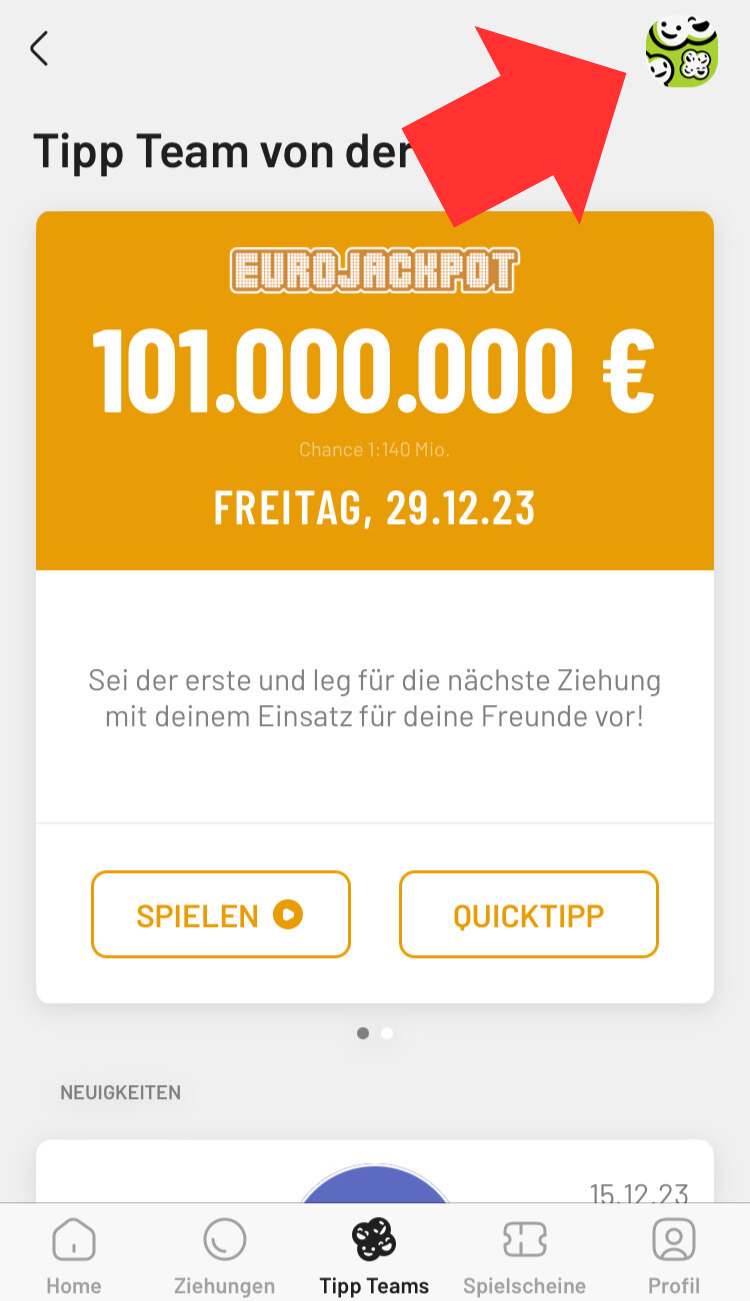Select the Tipp Teams tab

point(374,1256)
